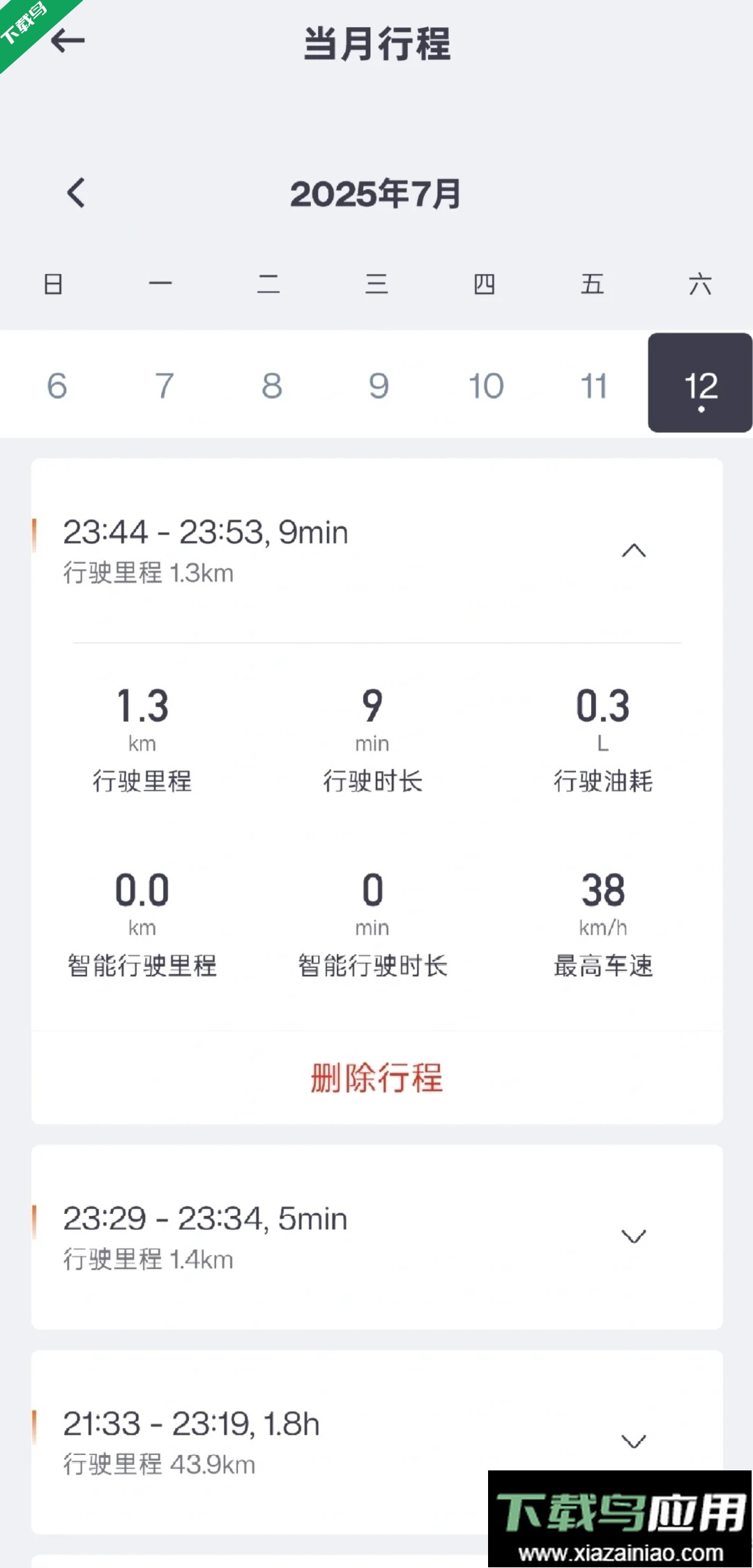Click the 行驶里程 1.3km text of first trip

click(146, 573)
